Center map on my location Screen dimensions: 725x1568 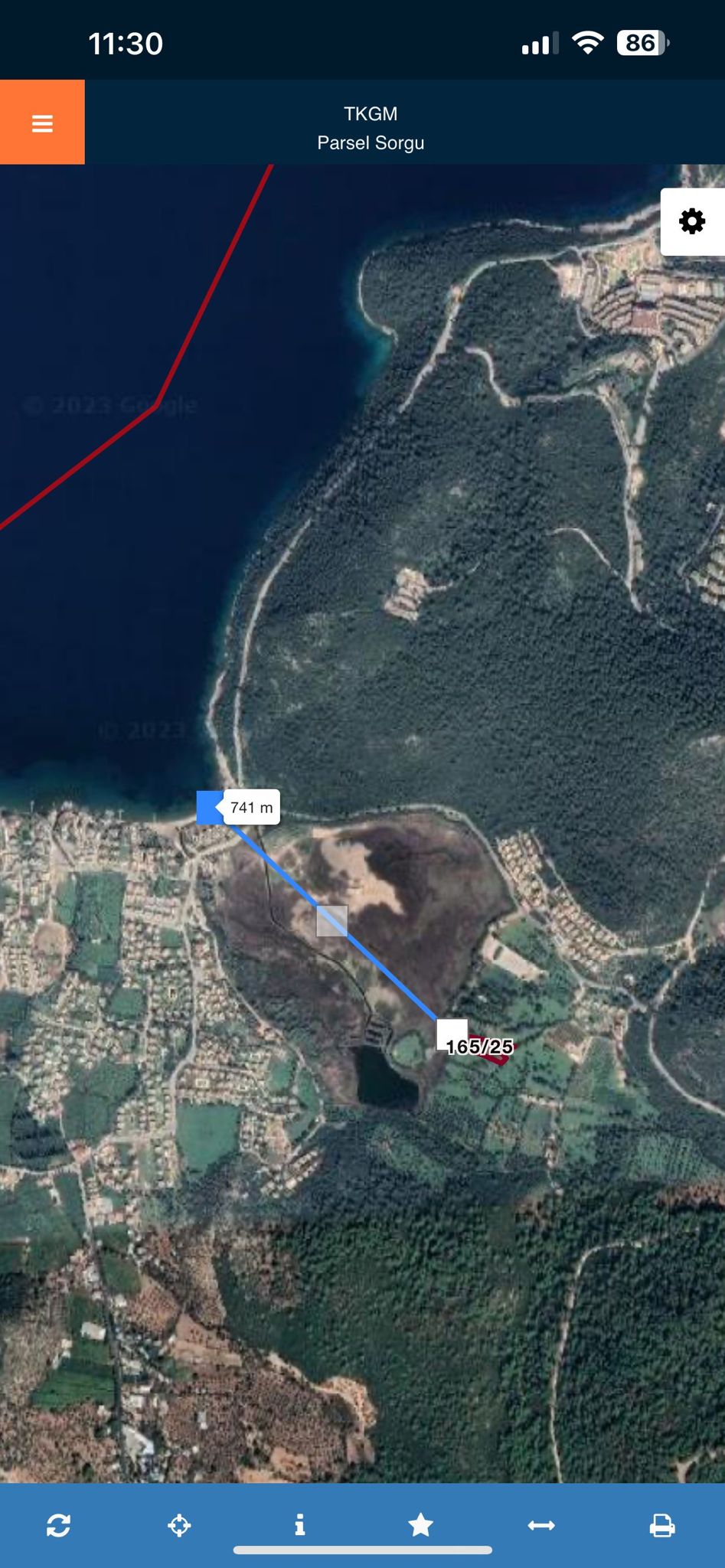point(179,1525)
